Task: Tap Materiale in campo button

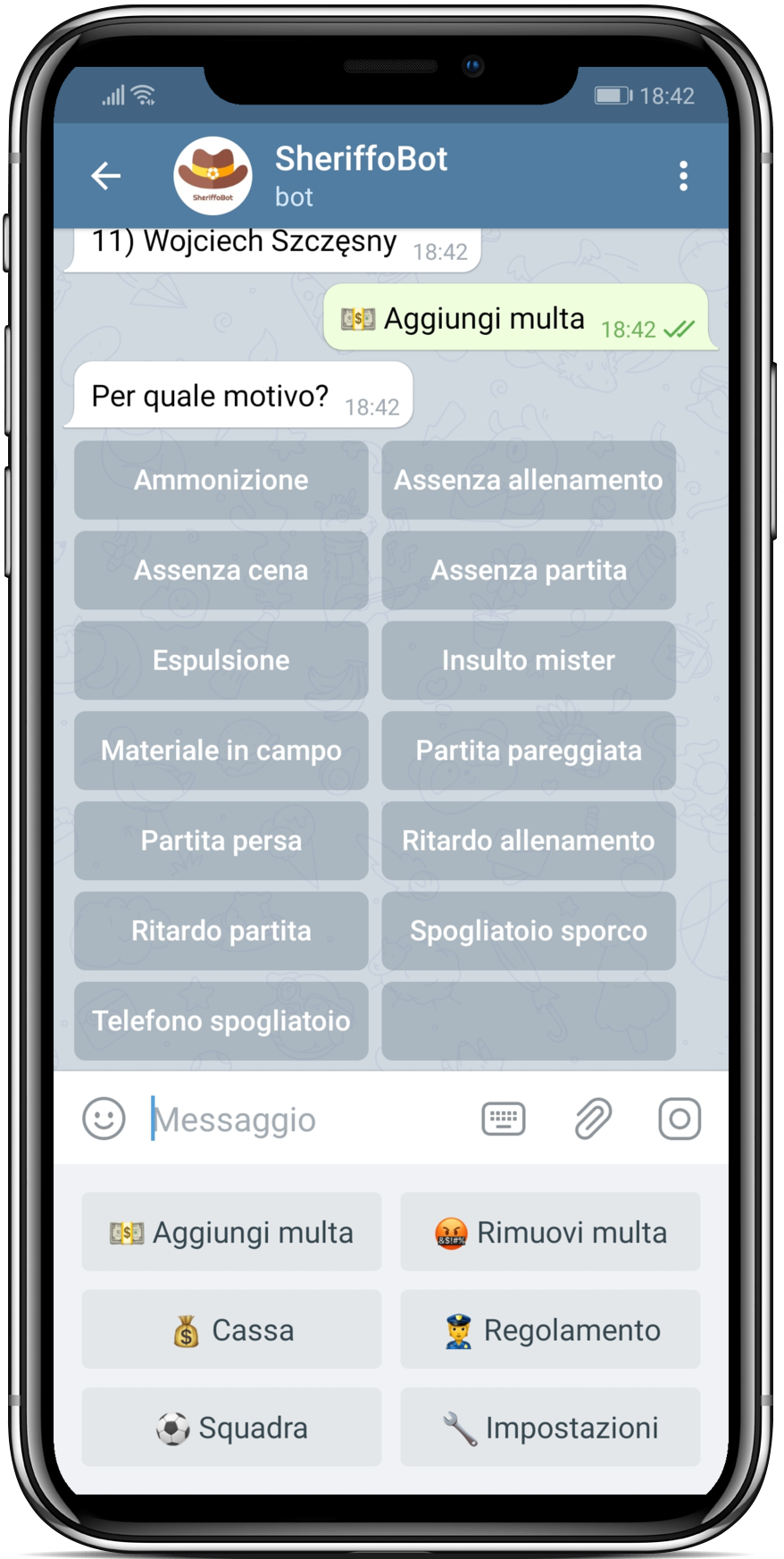Action: [221, 750]
